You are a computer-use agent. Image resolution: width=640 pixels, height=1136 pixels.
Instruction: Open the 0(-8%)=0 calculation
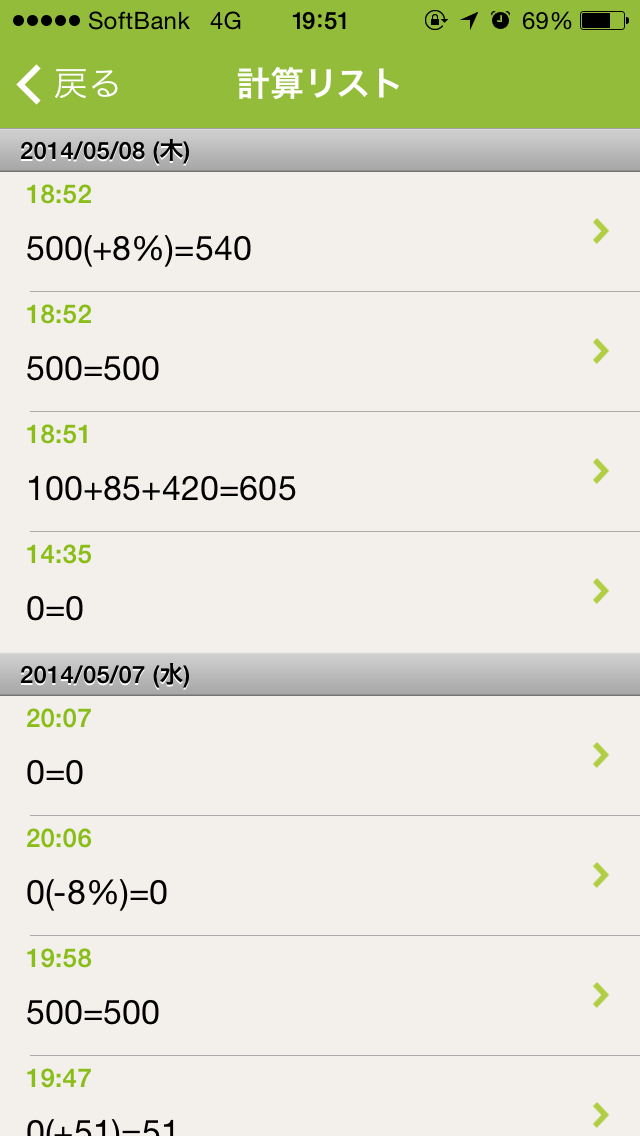click(320, 876)
